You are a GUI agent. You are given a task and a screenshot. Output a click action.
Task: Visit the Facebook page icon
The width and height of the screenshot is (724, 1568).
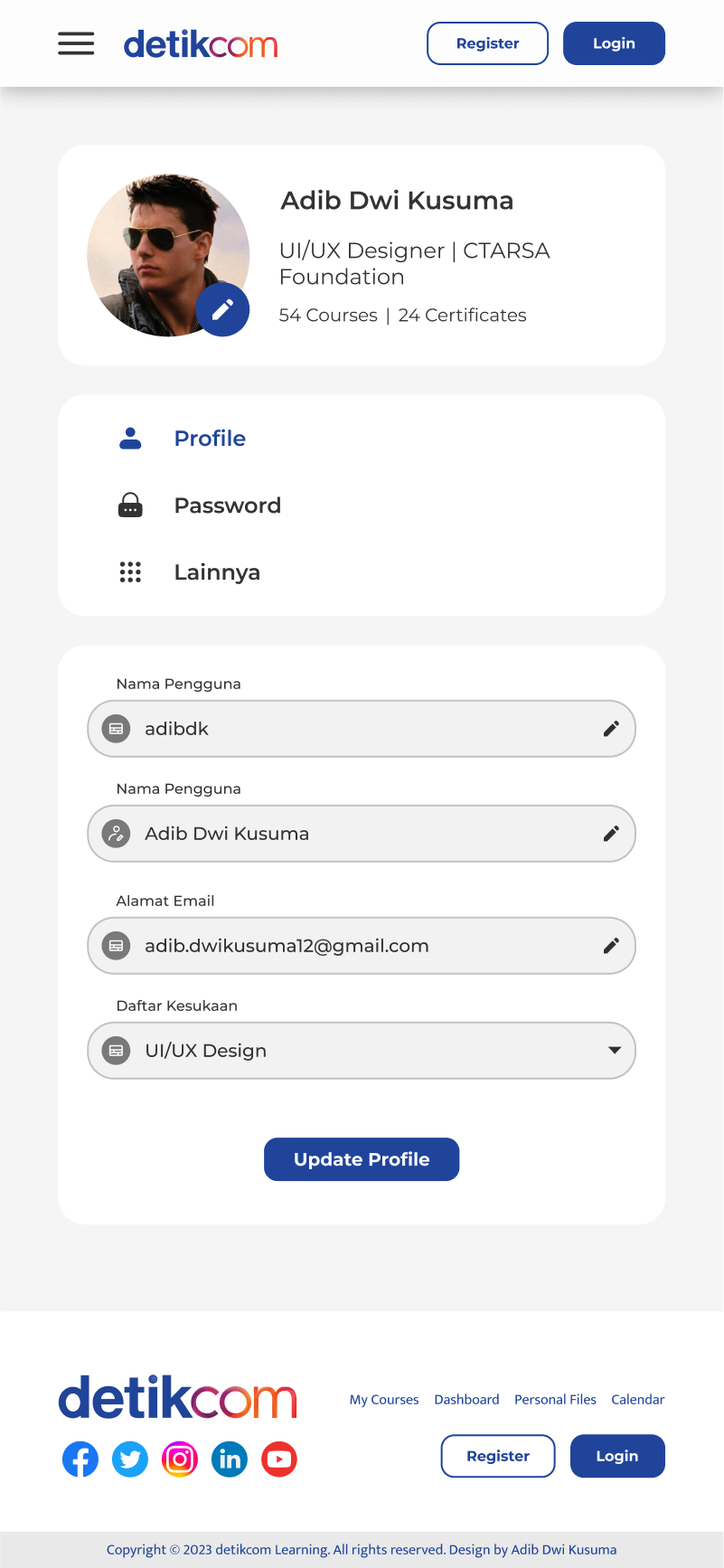point(80,1459)
